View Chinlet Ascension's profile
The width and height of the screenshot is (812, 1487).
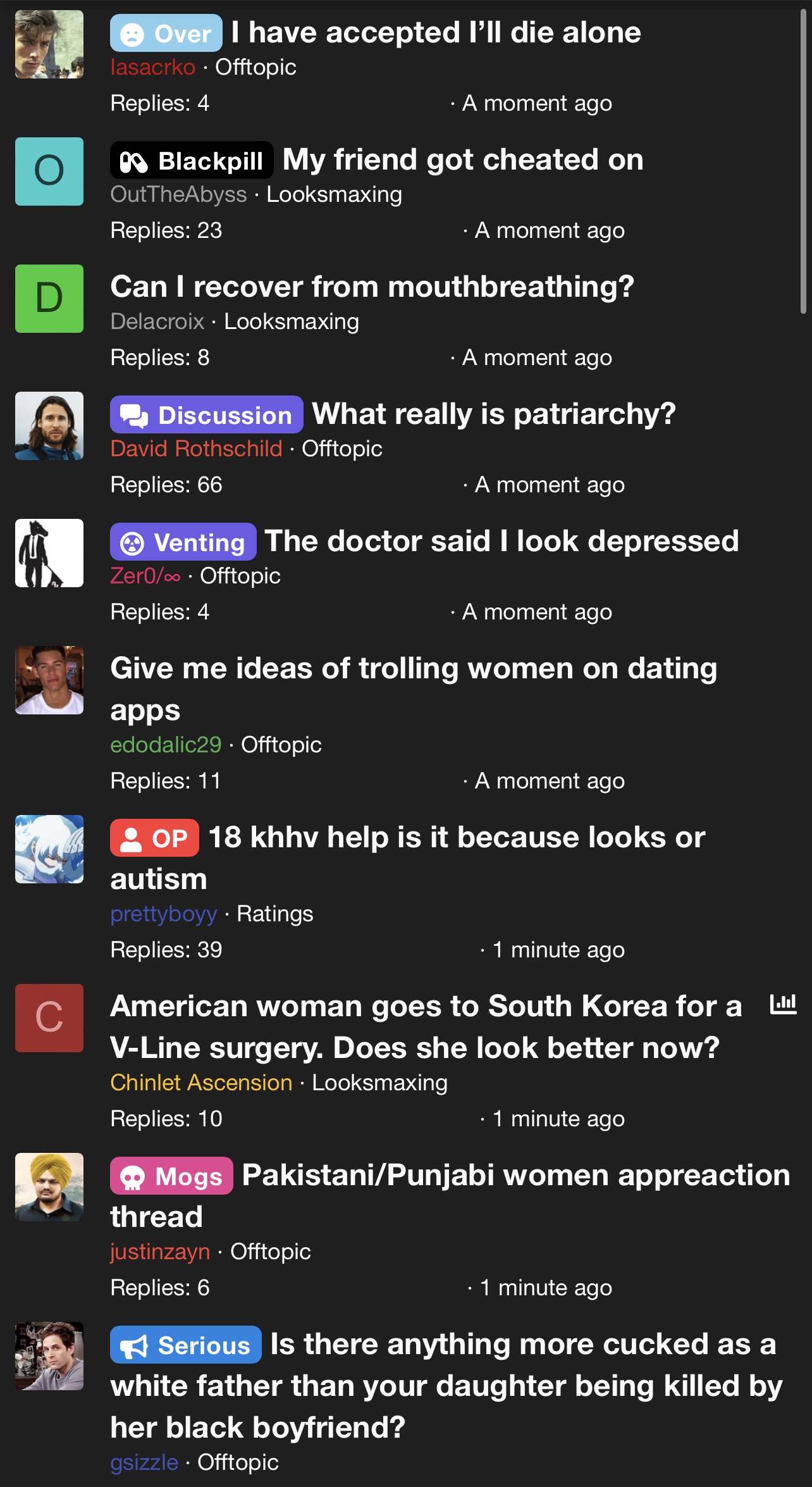click(x=201, y=1083)
